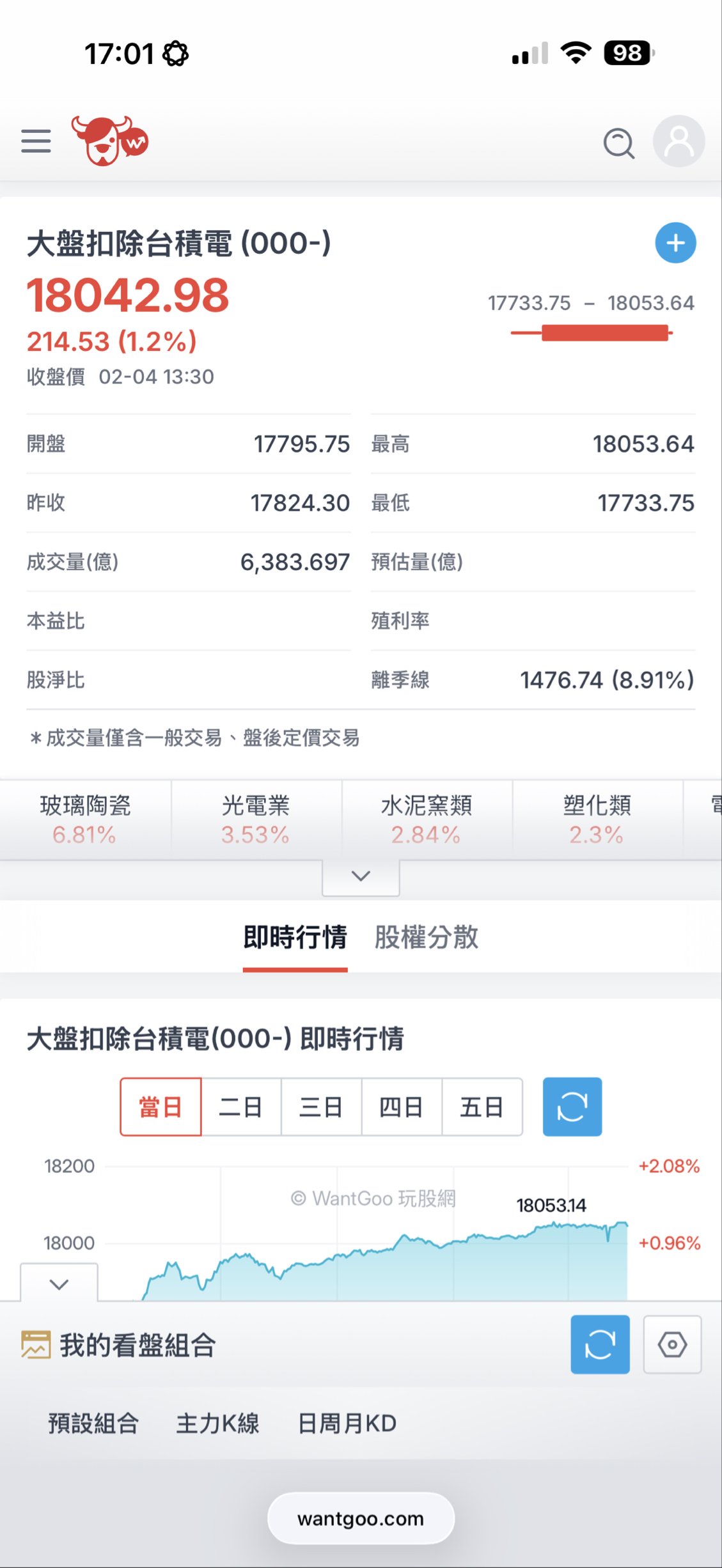
Task: Expand the sector list chevron
Action: [x=360, y=877]
